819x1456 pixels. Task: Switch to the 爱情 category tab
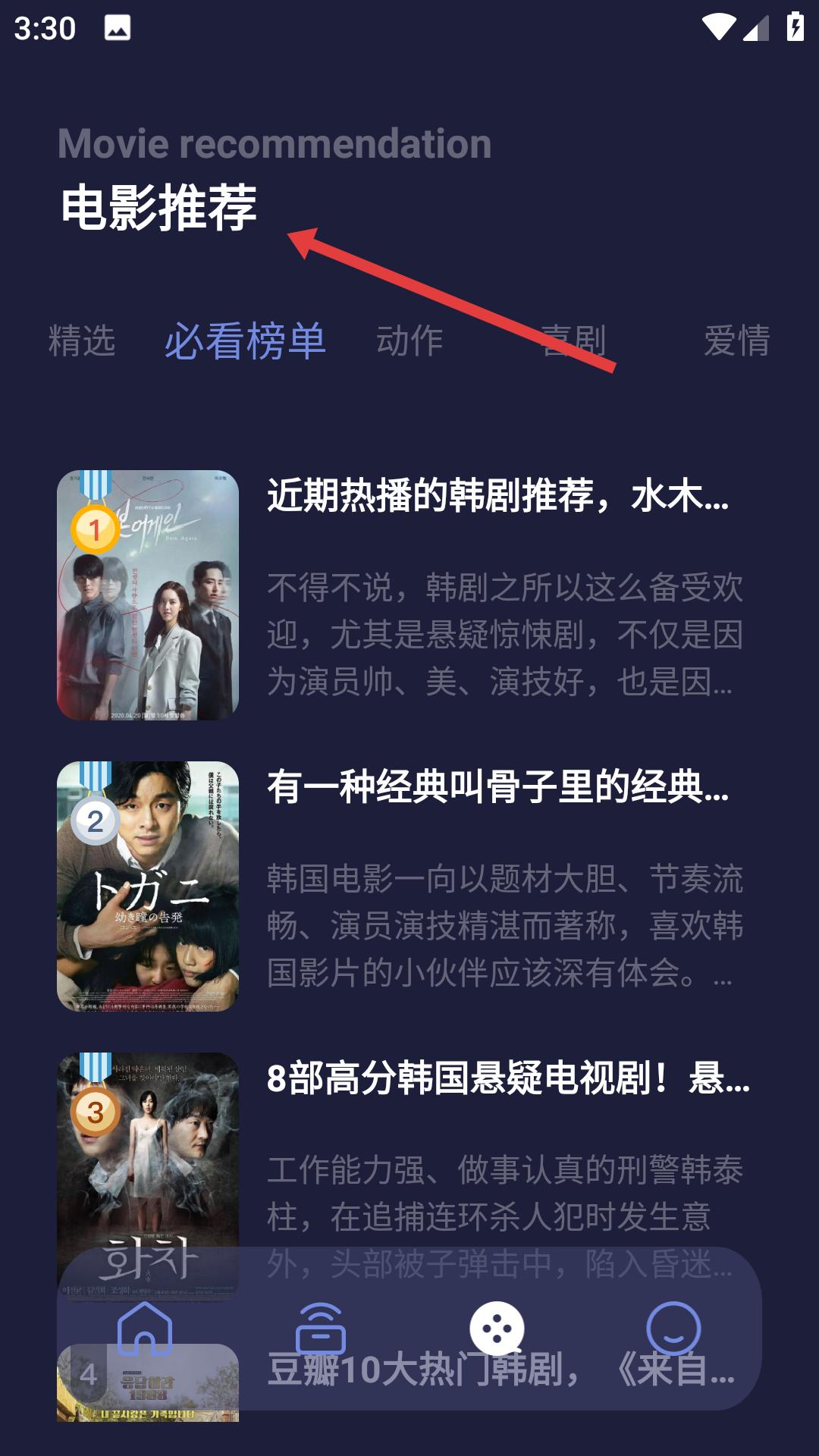click(736, 340)
